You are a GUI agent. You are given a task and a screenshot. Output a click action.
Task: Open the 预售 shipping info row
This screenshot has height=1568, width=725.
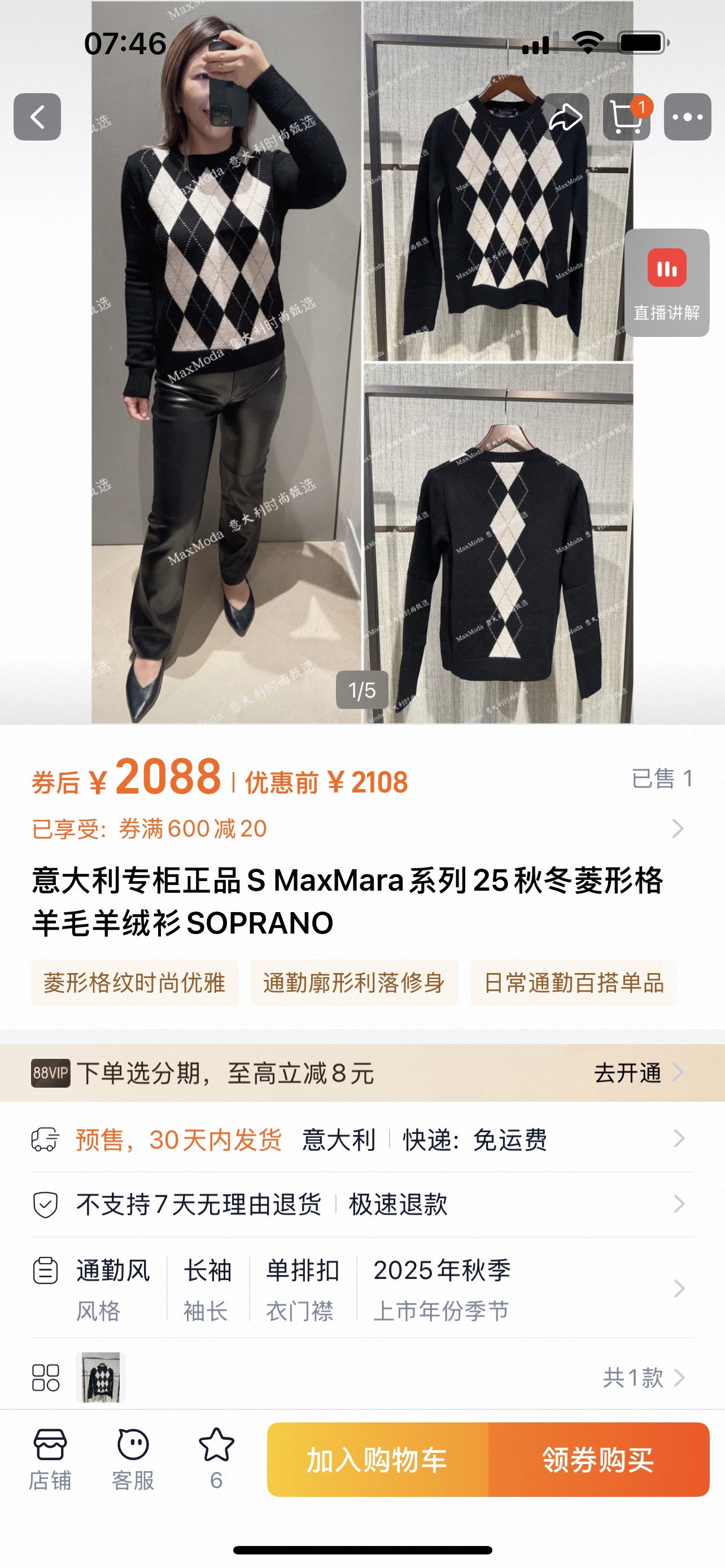[359, 1139]
